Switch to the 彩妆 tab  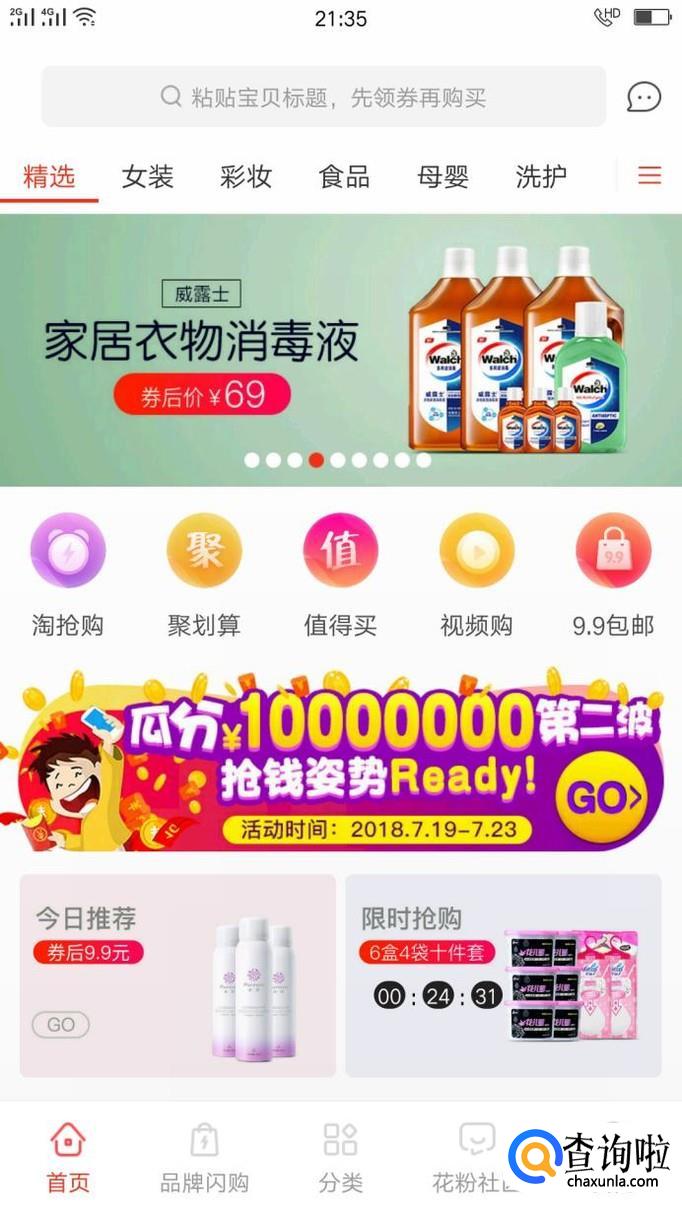pos(246,177)
